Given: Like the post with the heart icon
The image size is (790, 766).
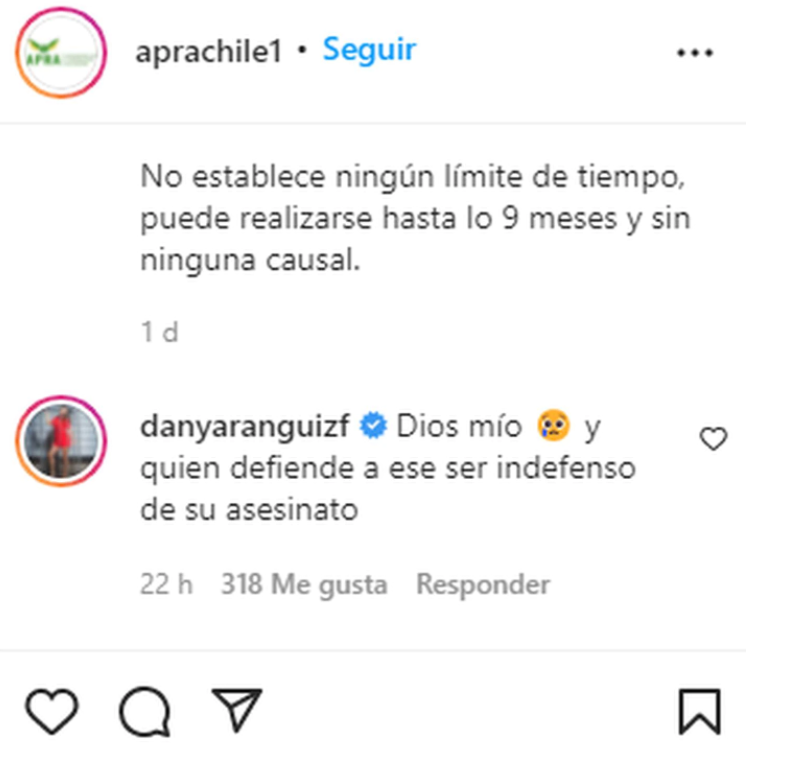Looking at the screenshot, I should click(x=52, y=712).
